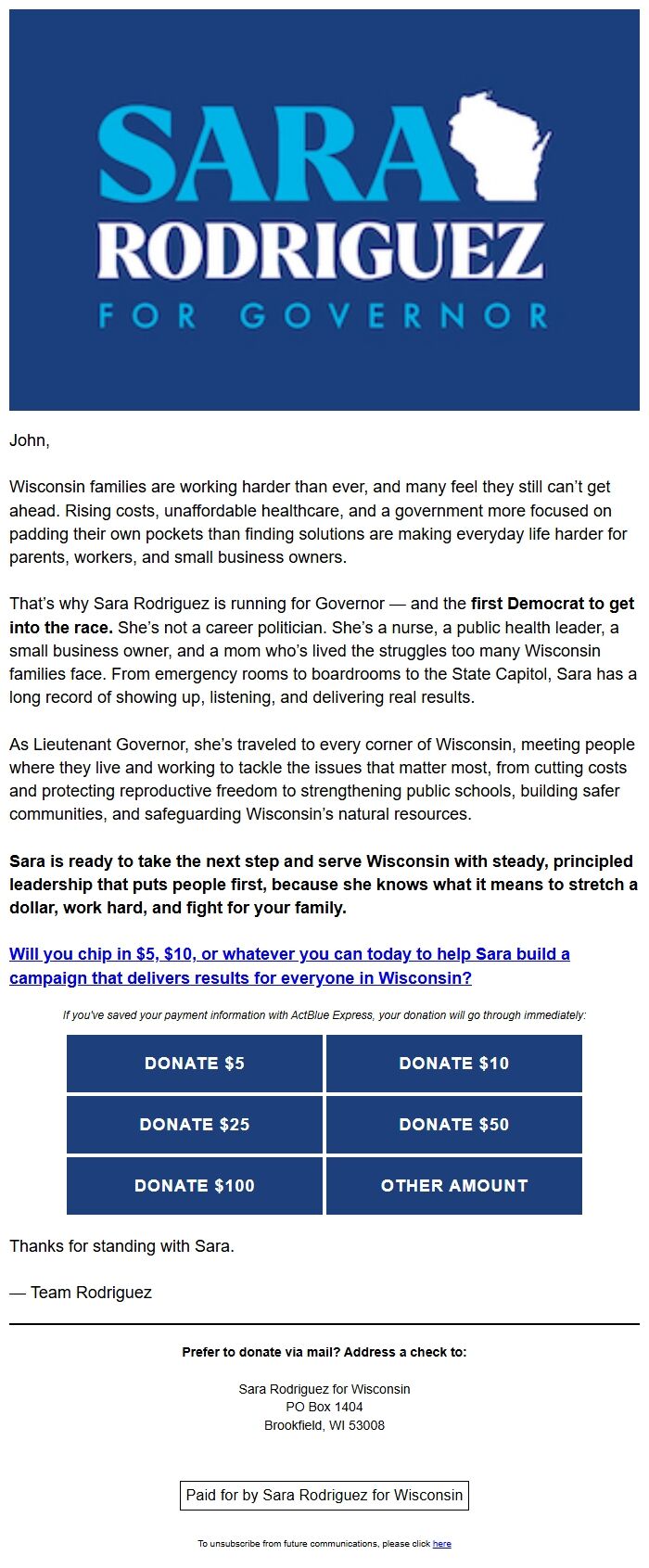Select the DONATE $25 button
This screenshot has width=649, height=1568.
coord(195,1125)
